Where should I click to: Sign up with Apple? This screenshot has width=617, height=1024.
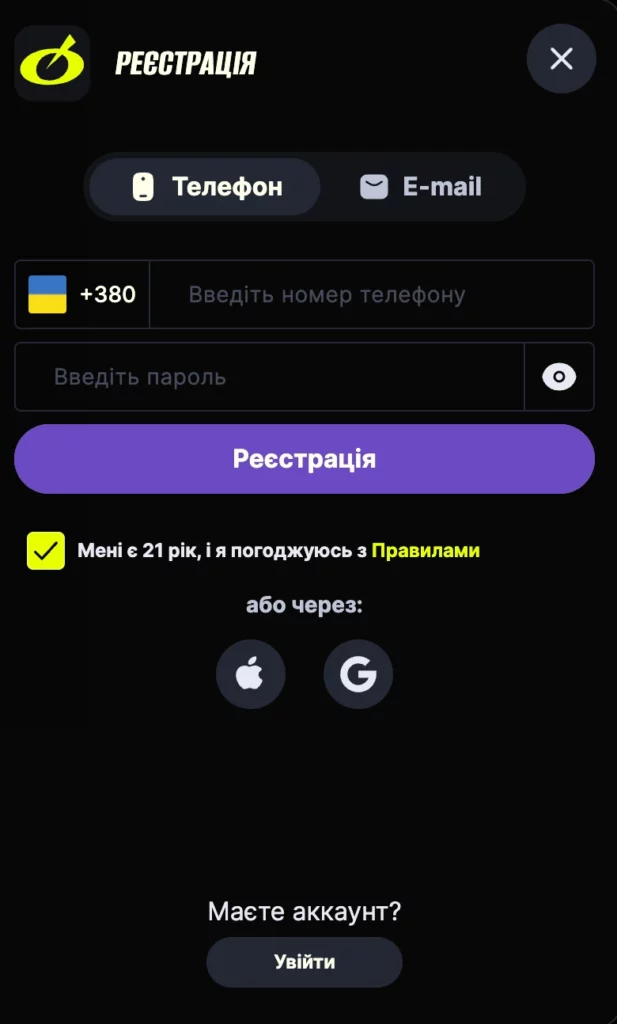(250, 675)
